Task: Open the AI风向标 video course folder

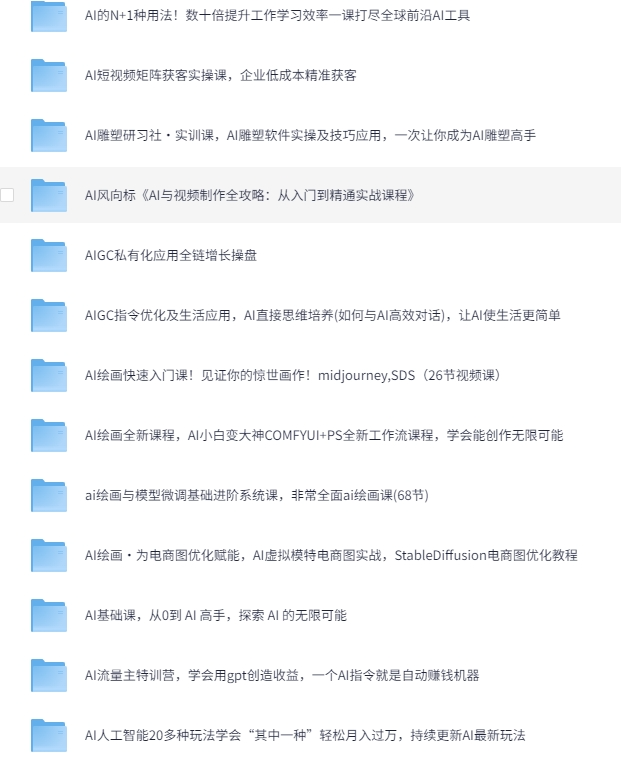Action: (x=250, y=195)
